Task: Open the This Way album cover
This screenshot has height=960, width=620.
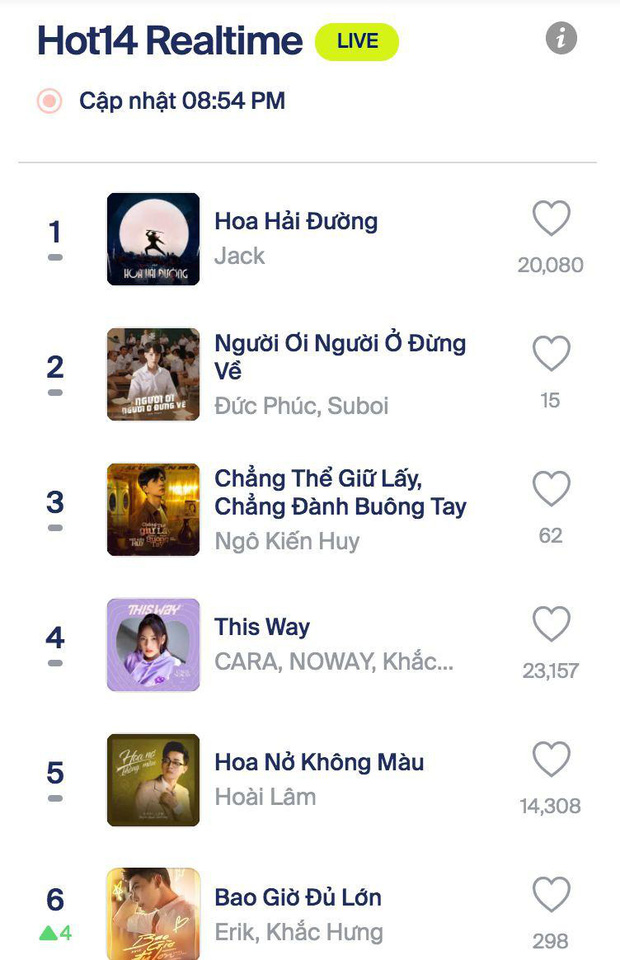Action: pyautogui.click(x=153, y=644)
